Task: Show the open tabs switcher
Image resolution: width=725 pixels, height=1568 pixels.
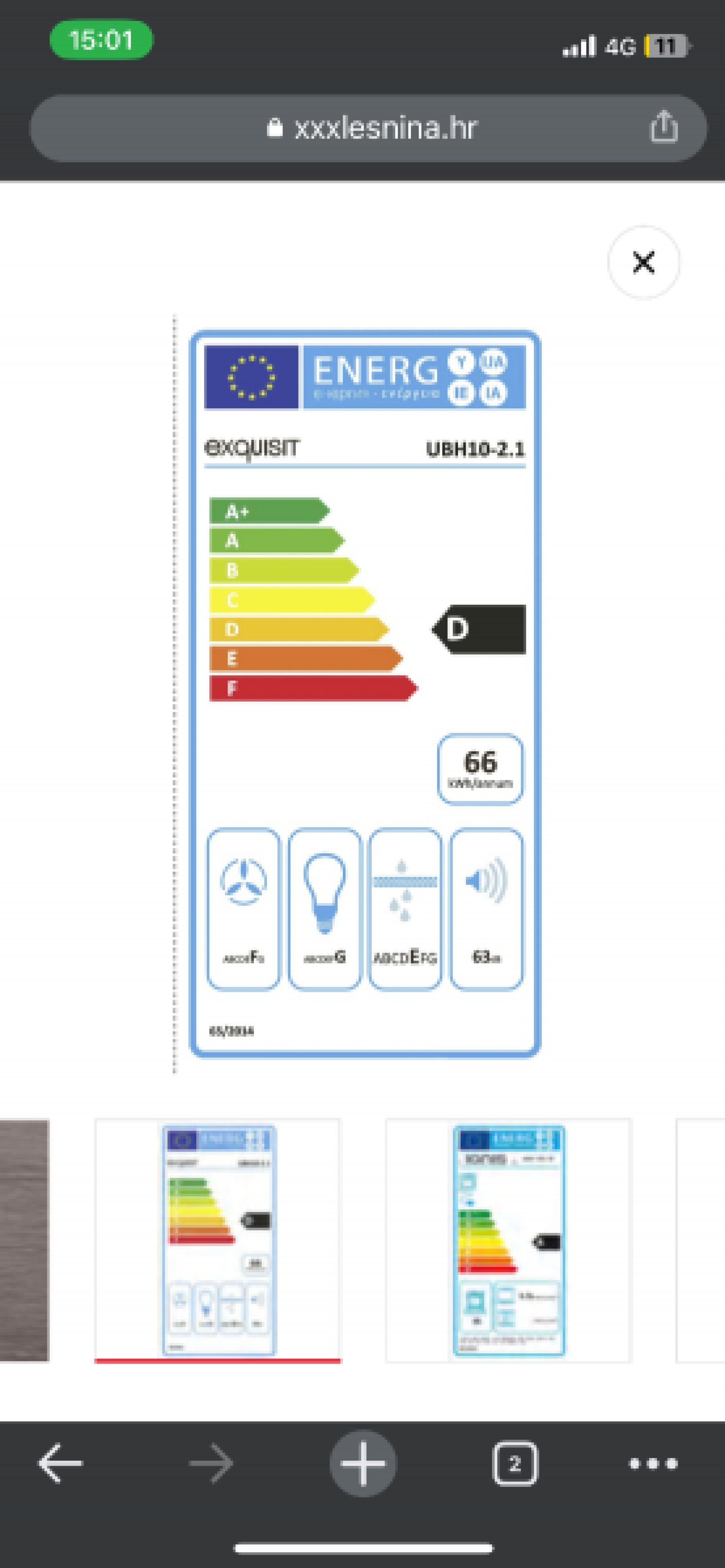Action: (x=515, y=1463)
